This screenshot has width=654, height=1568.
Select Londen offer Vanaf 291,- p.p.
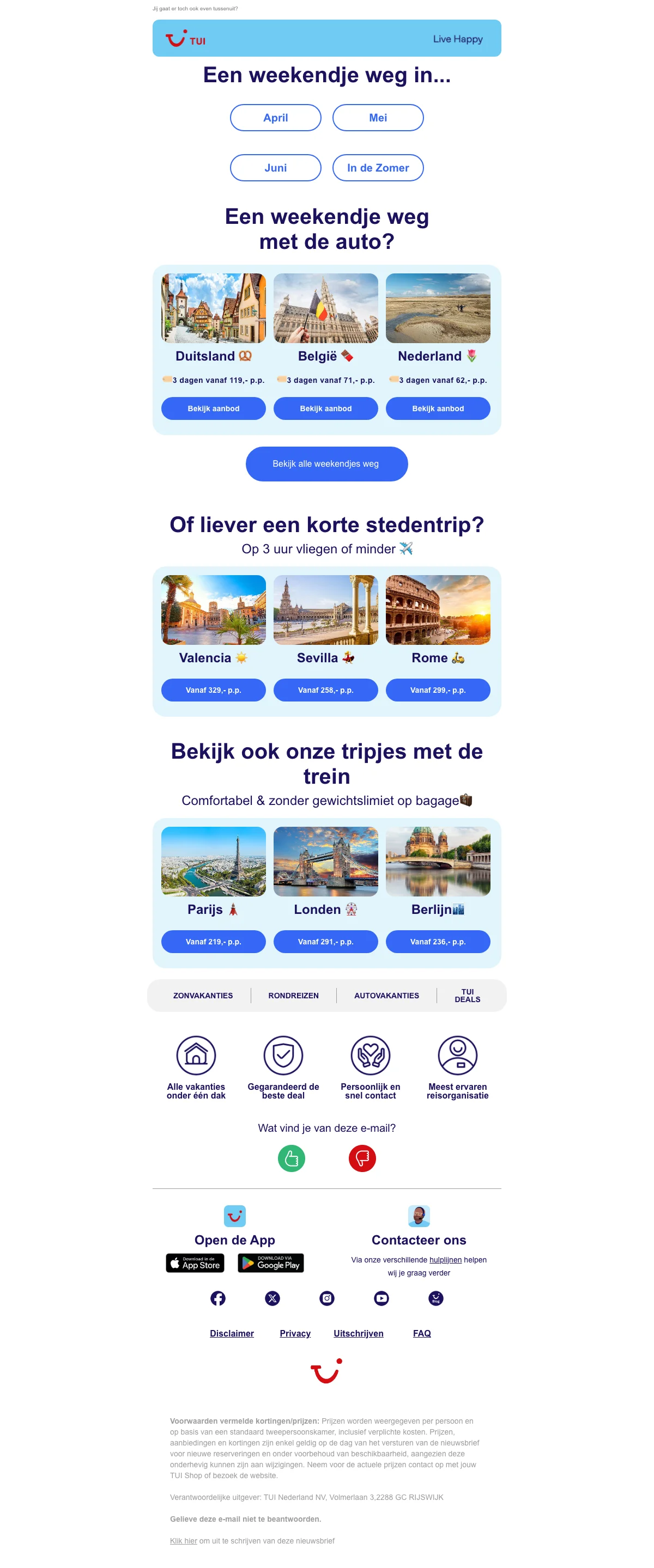[325, 941]
